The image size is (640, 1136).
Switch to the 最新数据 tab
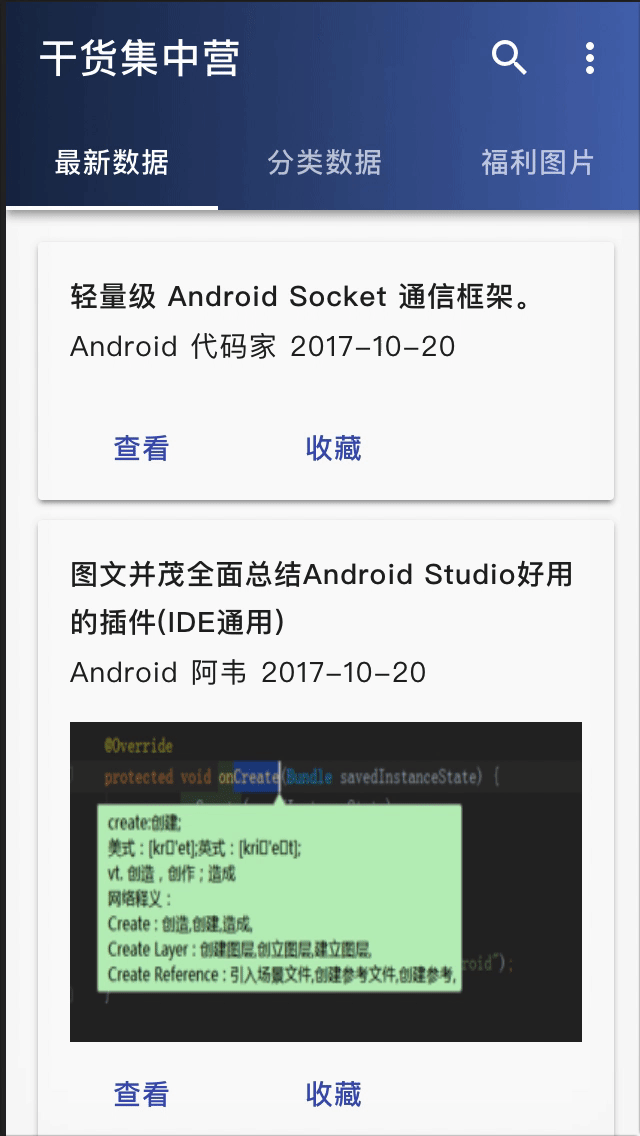(111, 162)
